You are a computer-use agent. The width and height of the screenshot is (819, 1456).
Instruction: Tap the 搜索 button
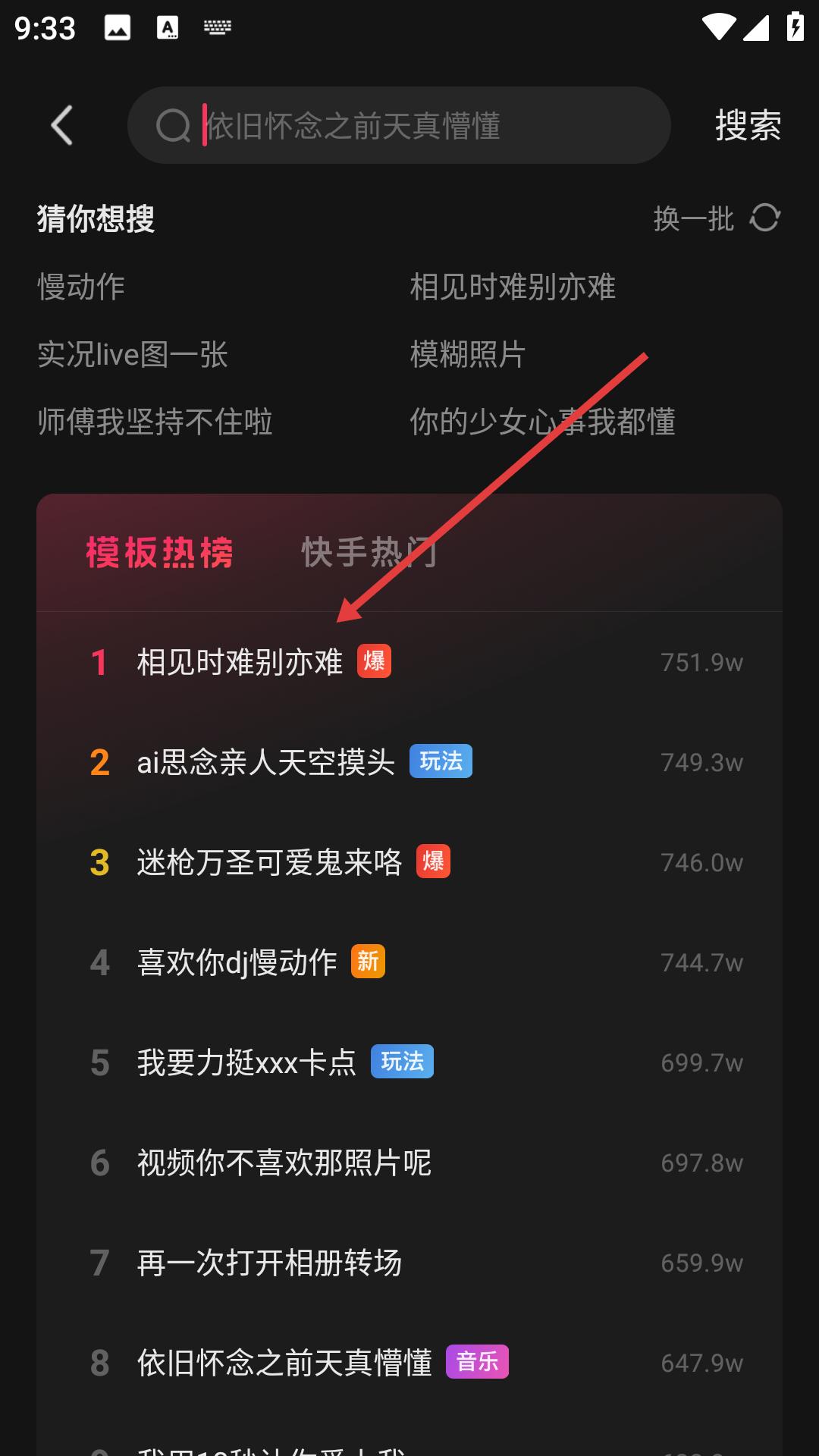point(748,125)
